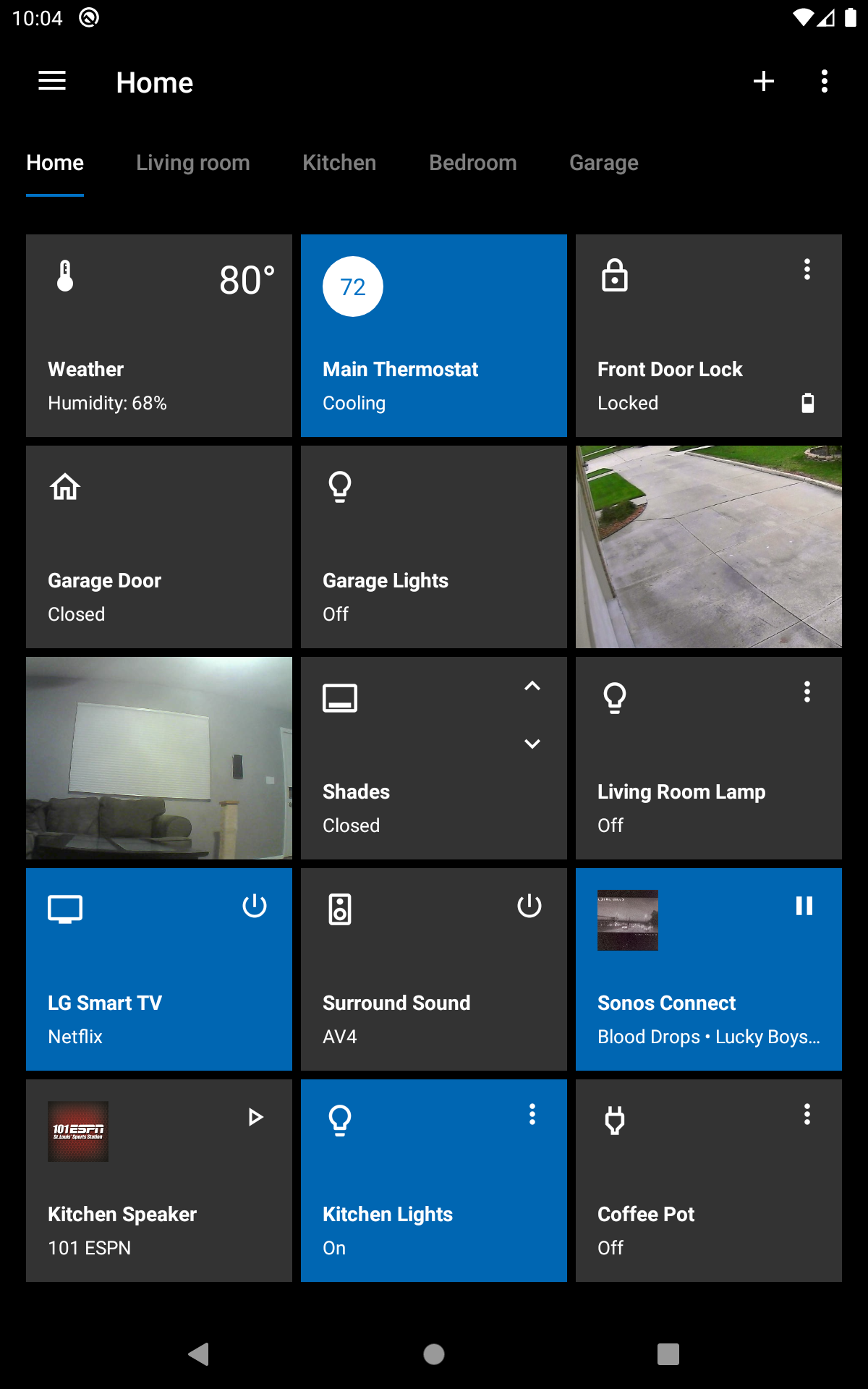Toggle Surround Sound power

pyautogui.click(x=529, y=906)
